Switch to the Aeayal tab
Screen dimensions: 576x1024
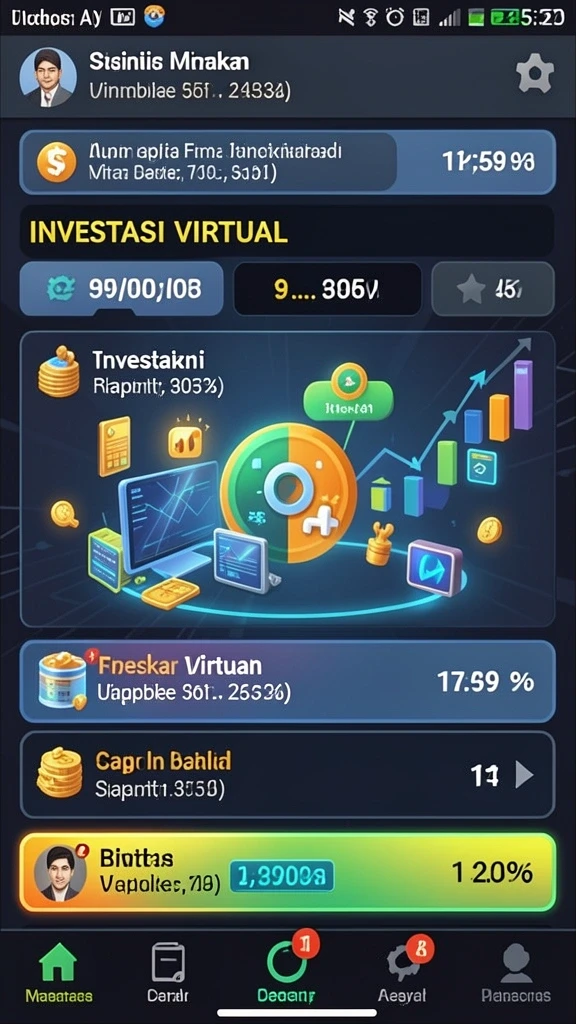pyautogui.click(x=402, y=972)
